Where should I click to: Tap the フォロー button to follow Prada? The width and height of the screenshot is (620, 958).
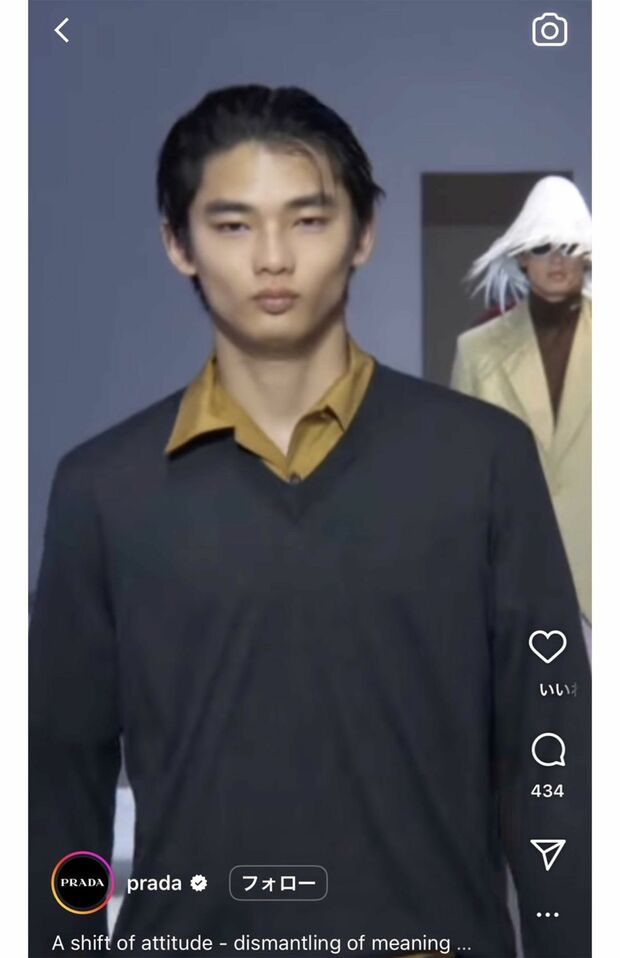pos(278,883)
